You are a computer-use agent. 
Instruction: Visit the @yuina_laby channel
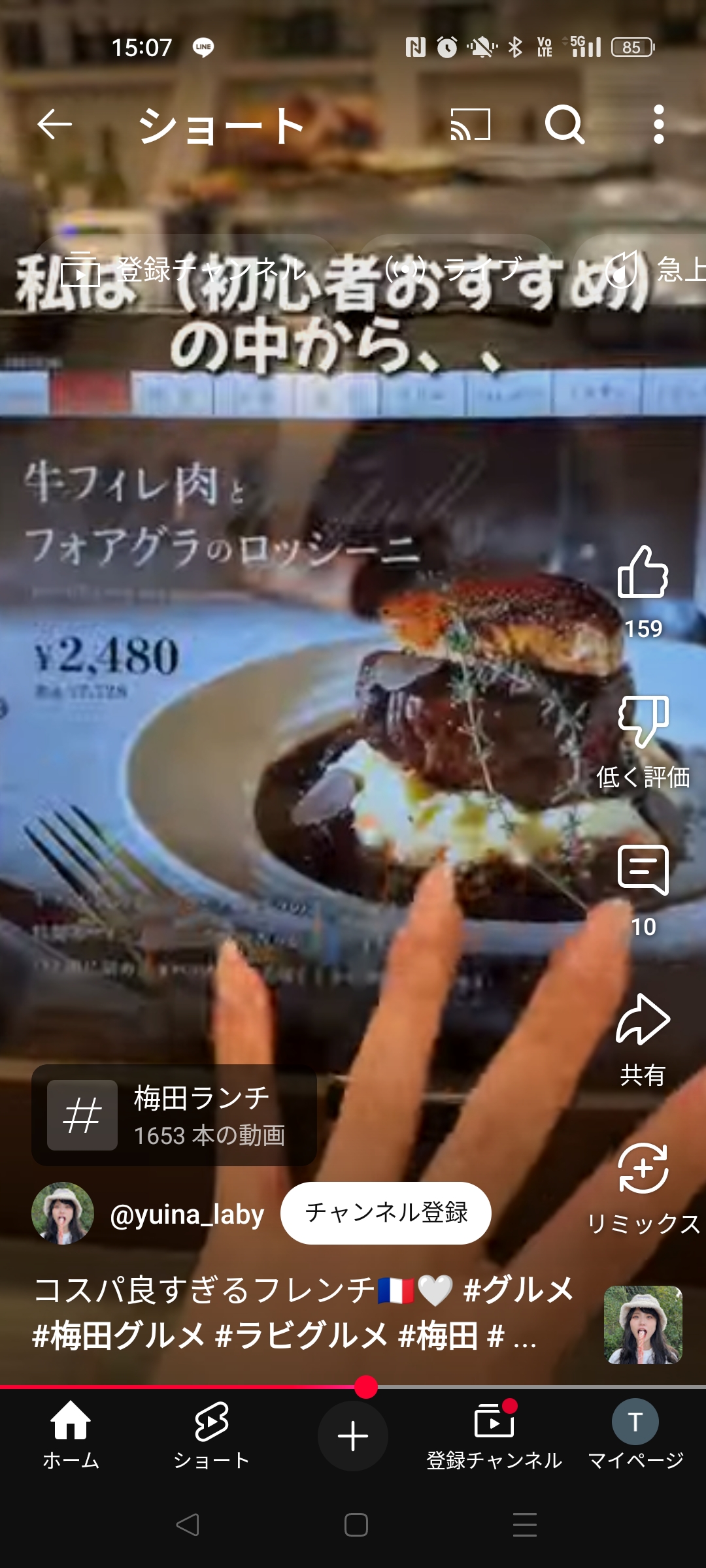(187, 1214)
